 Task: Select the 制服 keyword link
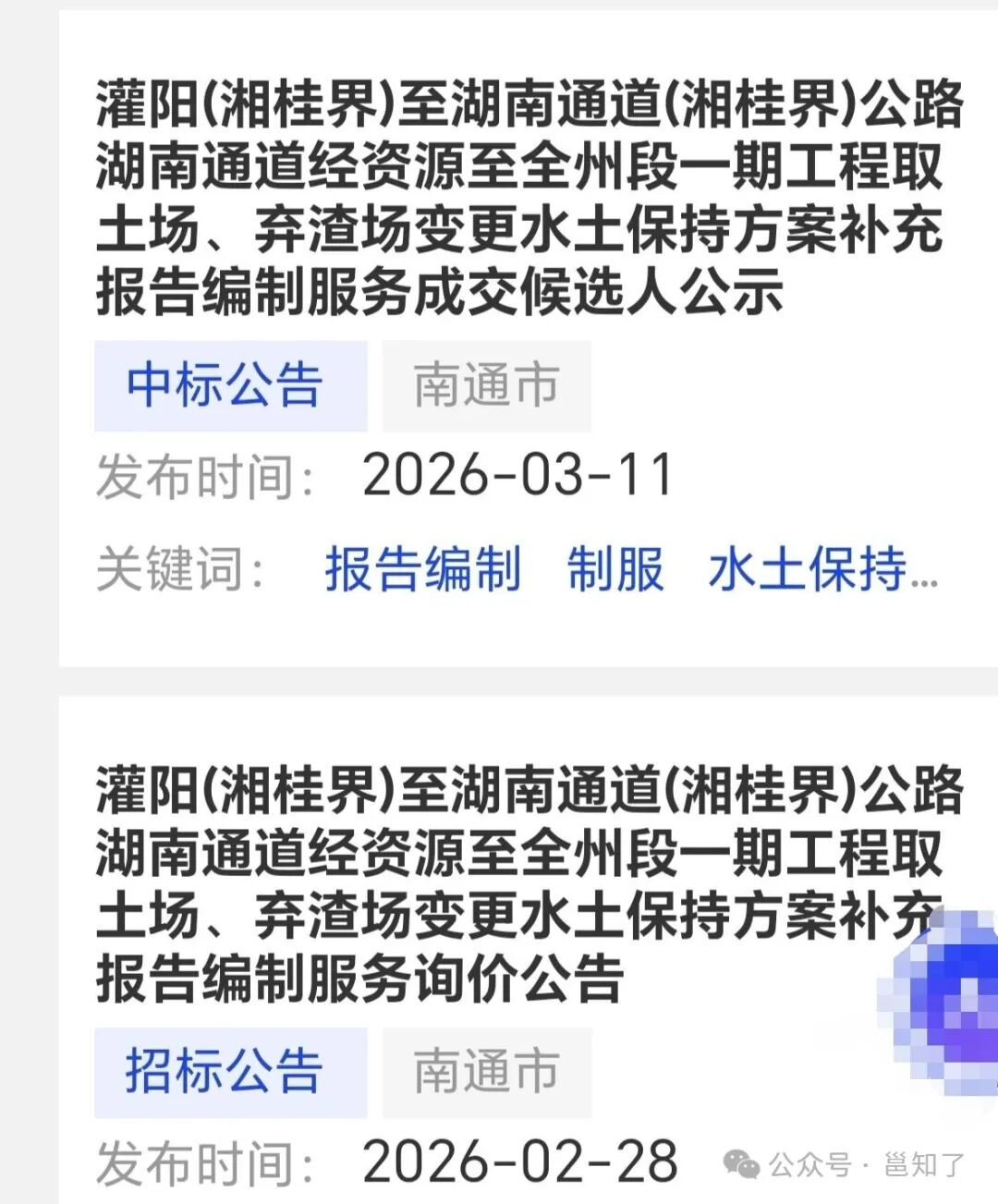click(x=615, y=568)
